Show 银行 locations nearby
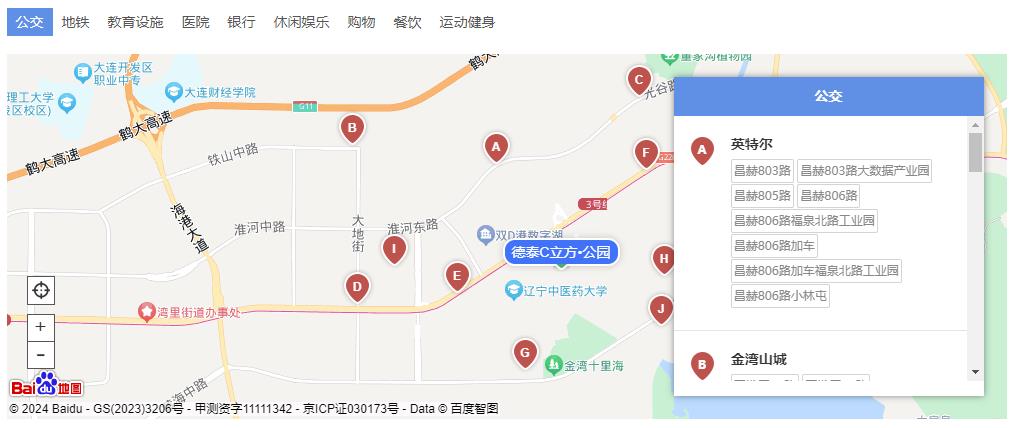This screenshot has width=1021, height=428. (241, 22)
